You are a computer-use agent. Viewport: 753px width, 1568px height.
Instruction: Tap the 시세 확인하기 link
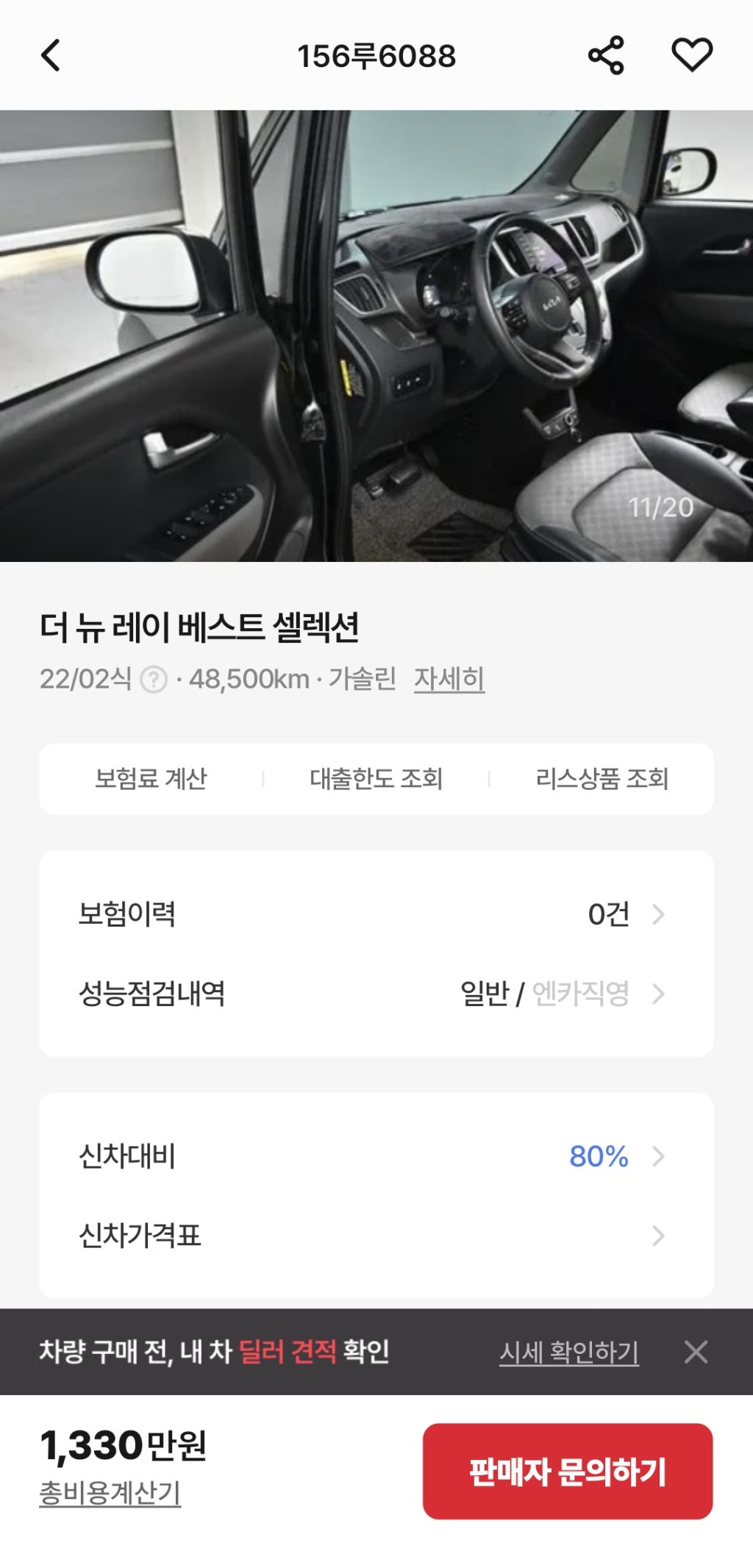[x=568, y=1352]
